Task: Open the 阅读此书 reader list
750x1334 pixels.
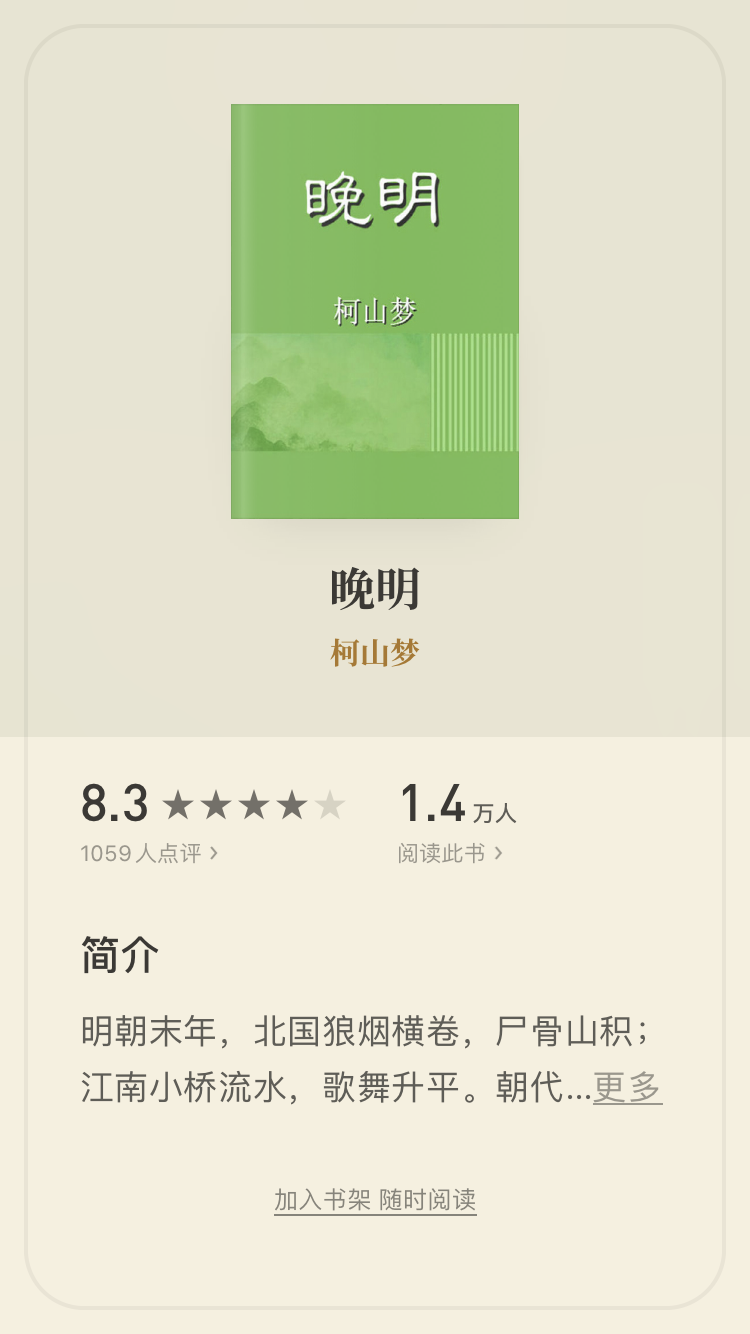Action: 444,851
